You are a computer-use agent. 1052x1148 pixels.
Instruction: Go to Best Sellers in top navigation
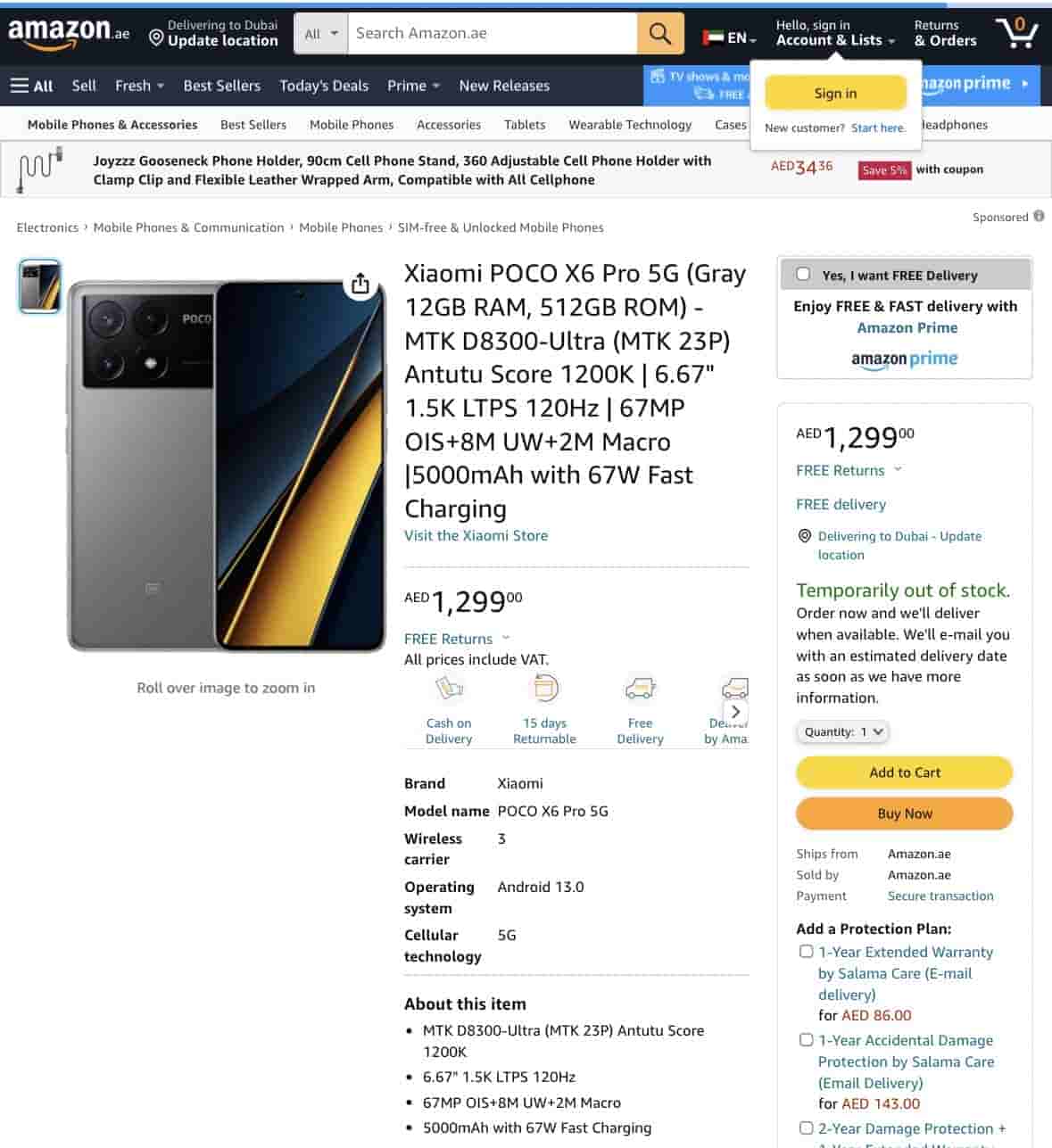coord(221,86)
